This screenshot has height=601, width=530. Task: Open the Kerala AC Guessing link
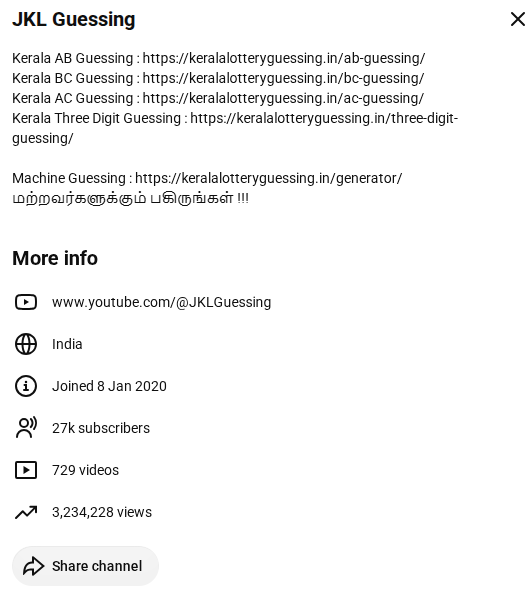tap(283, 98)
